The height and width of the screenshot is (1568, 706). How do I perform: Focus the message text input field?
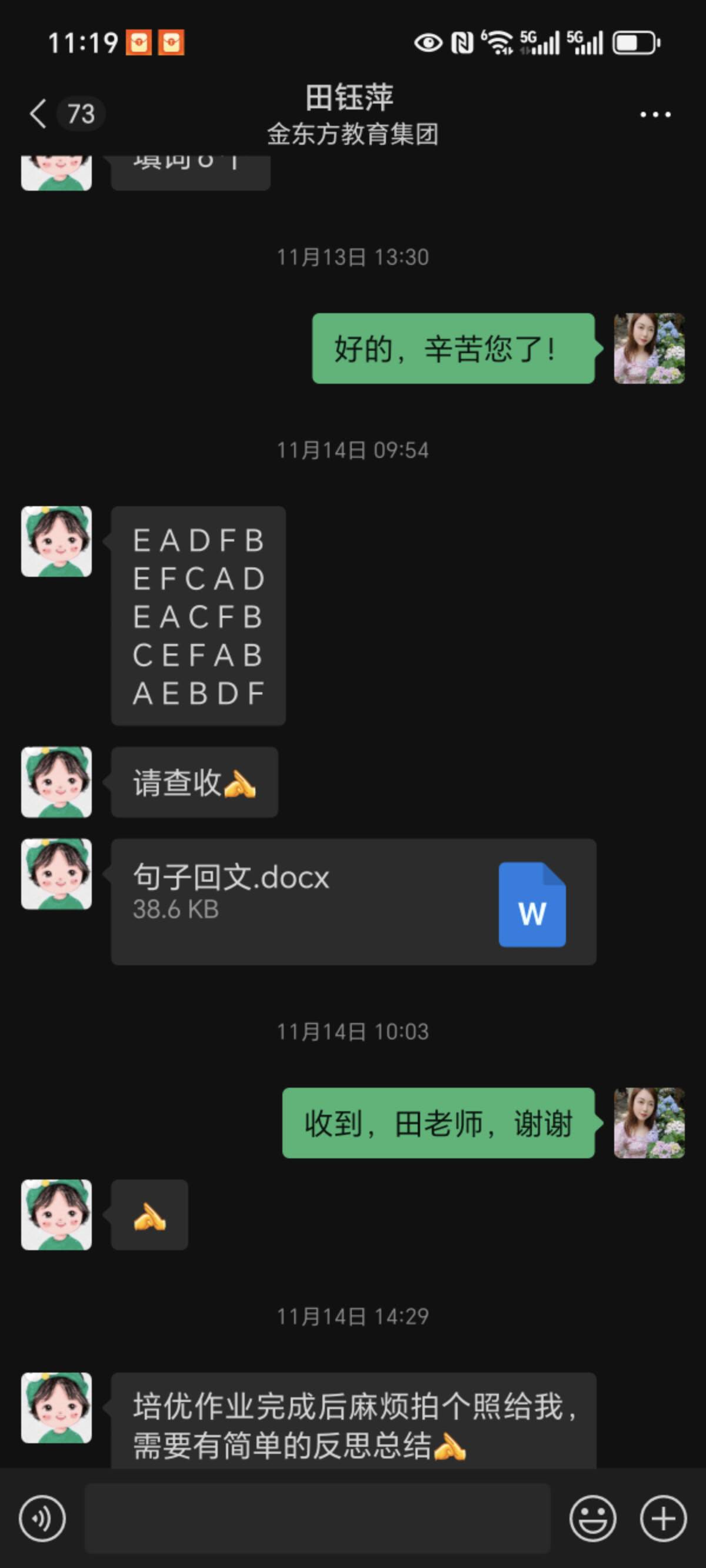coord(317,1518)
